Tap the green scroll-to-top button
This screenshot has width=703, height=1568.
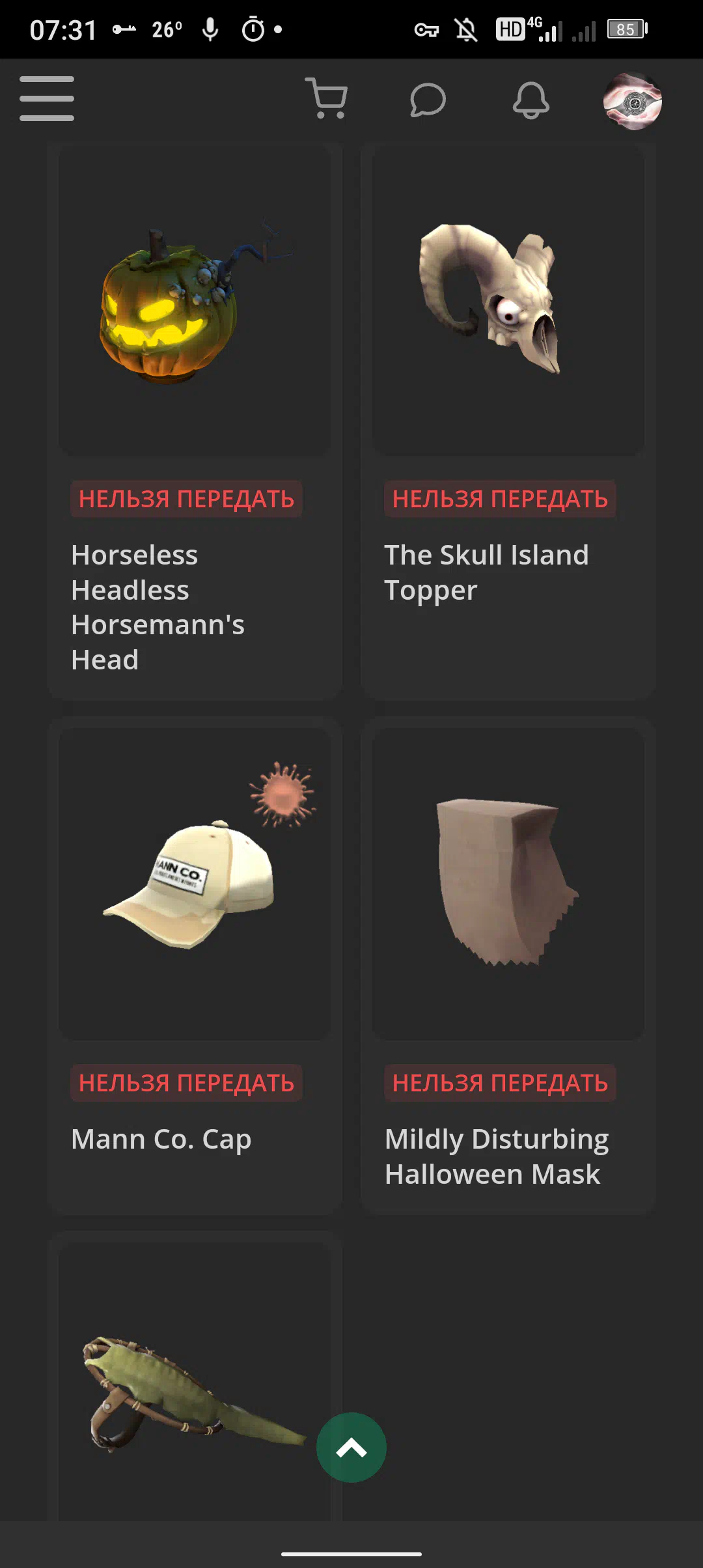[351, 1448]
